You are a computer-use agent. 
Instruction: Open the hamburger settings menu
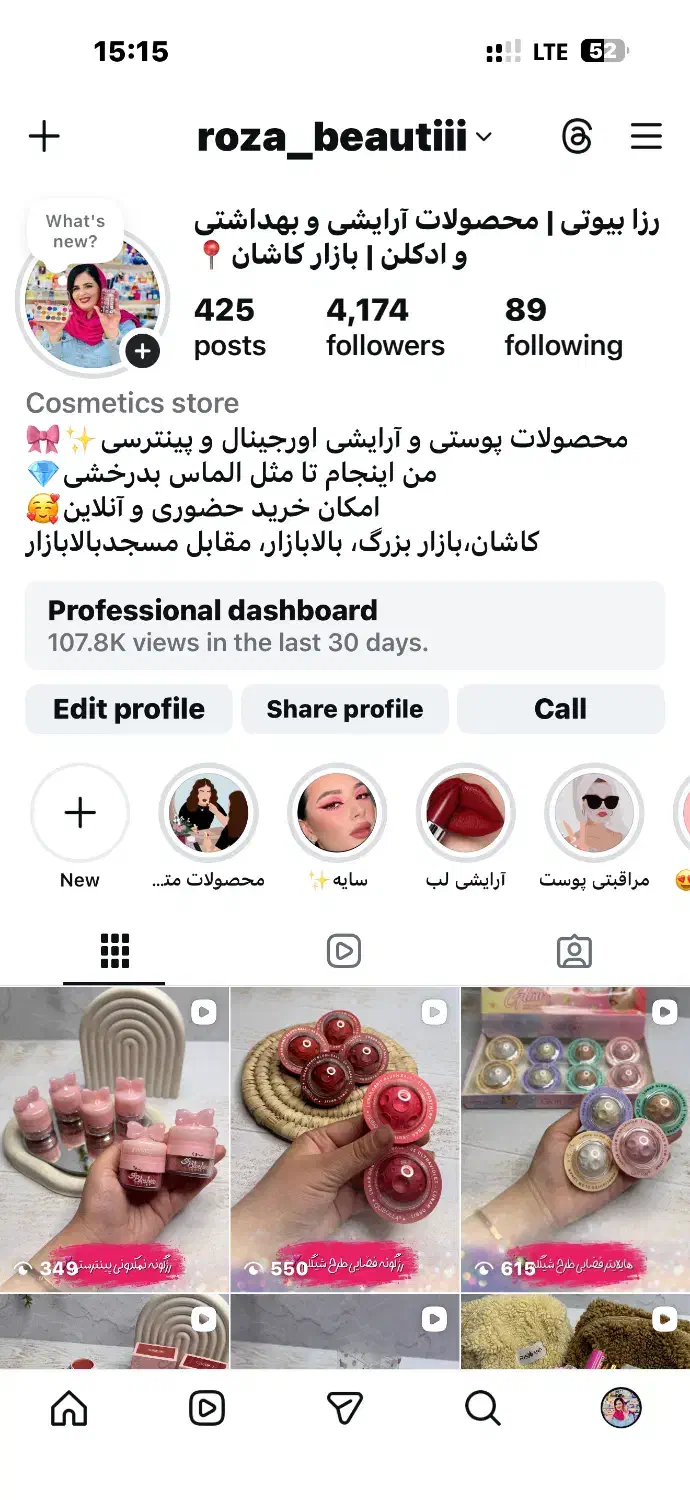pos(646,136)
